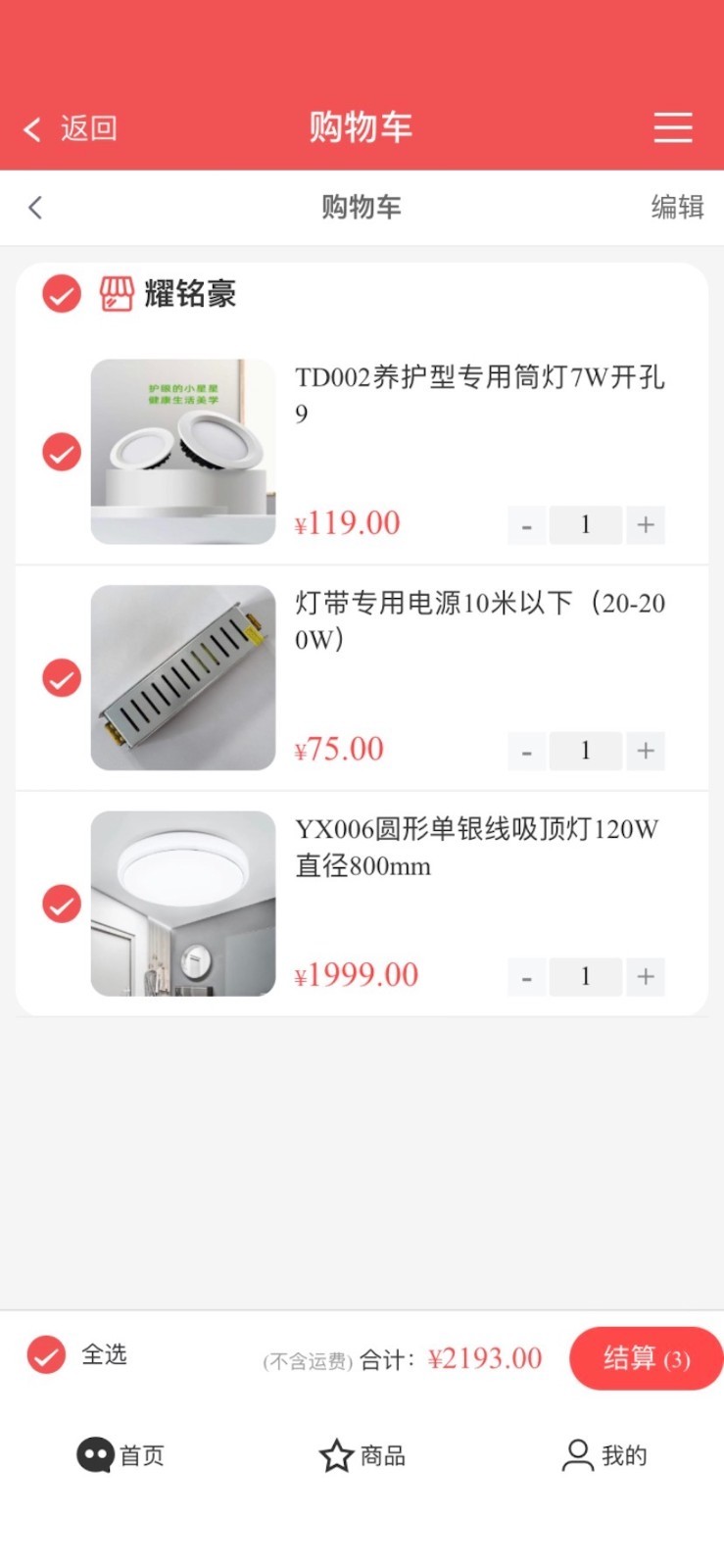Increase quantity of TD002 downlight
Screen dimensions: 724x1568
(x=646, y=525)
